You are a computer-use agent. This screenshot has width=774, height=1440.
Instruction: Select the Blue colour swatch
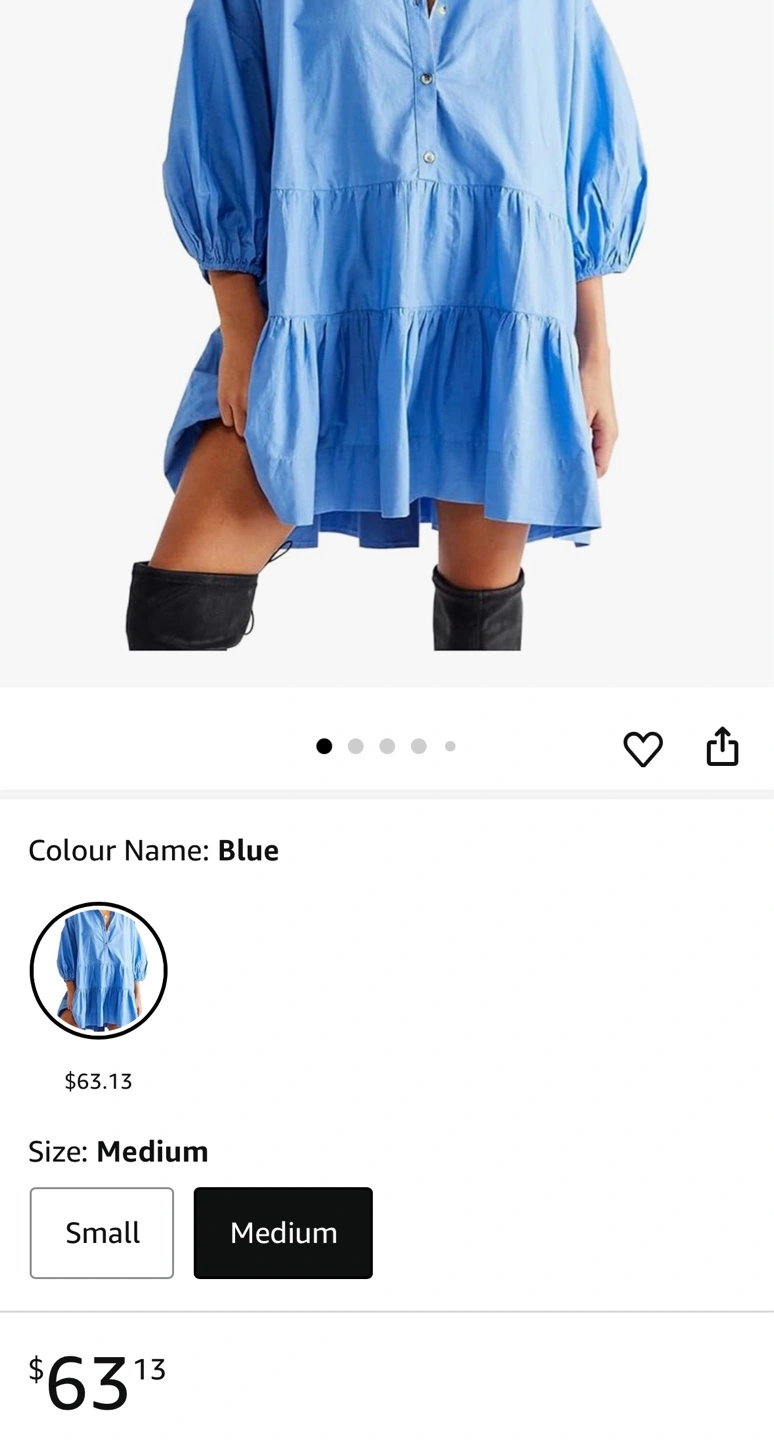[x=98, y=970]
